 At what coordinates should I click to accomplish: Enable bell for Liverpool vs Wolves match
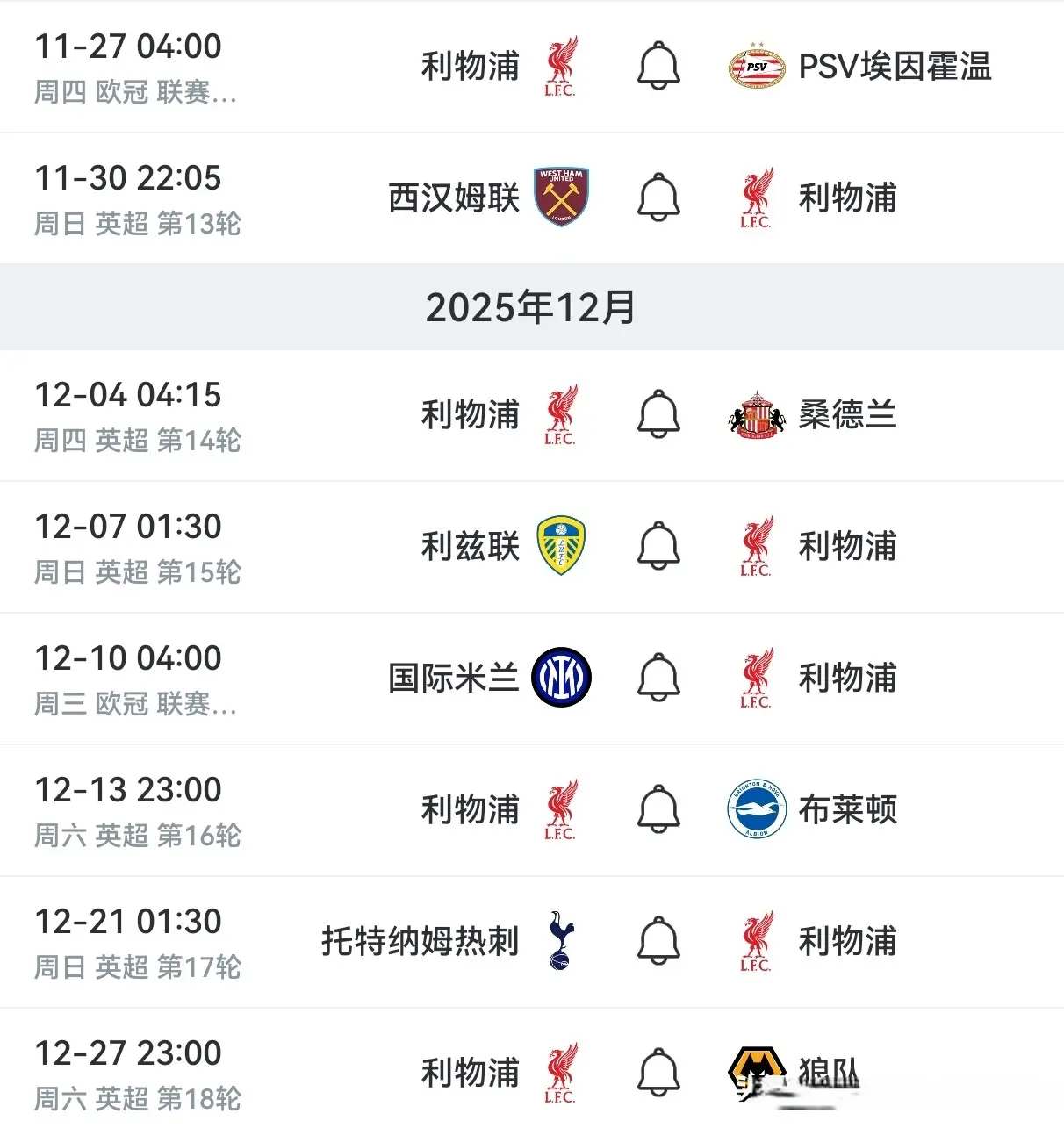(658, 1073)
